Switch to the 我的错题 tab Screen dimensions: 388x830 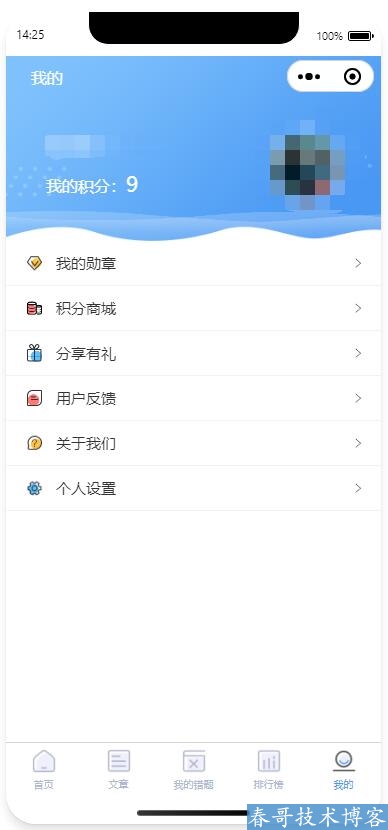click(194, 770)
